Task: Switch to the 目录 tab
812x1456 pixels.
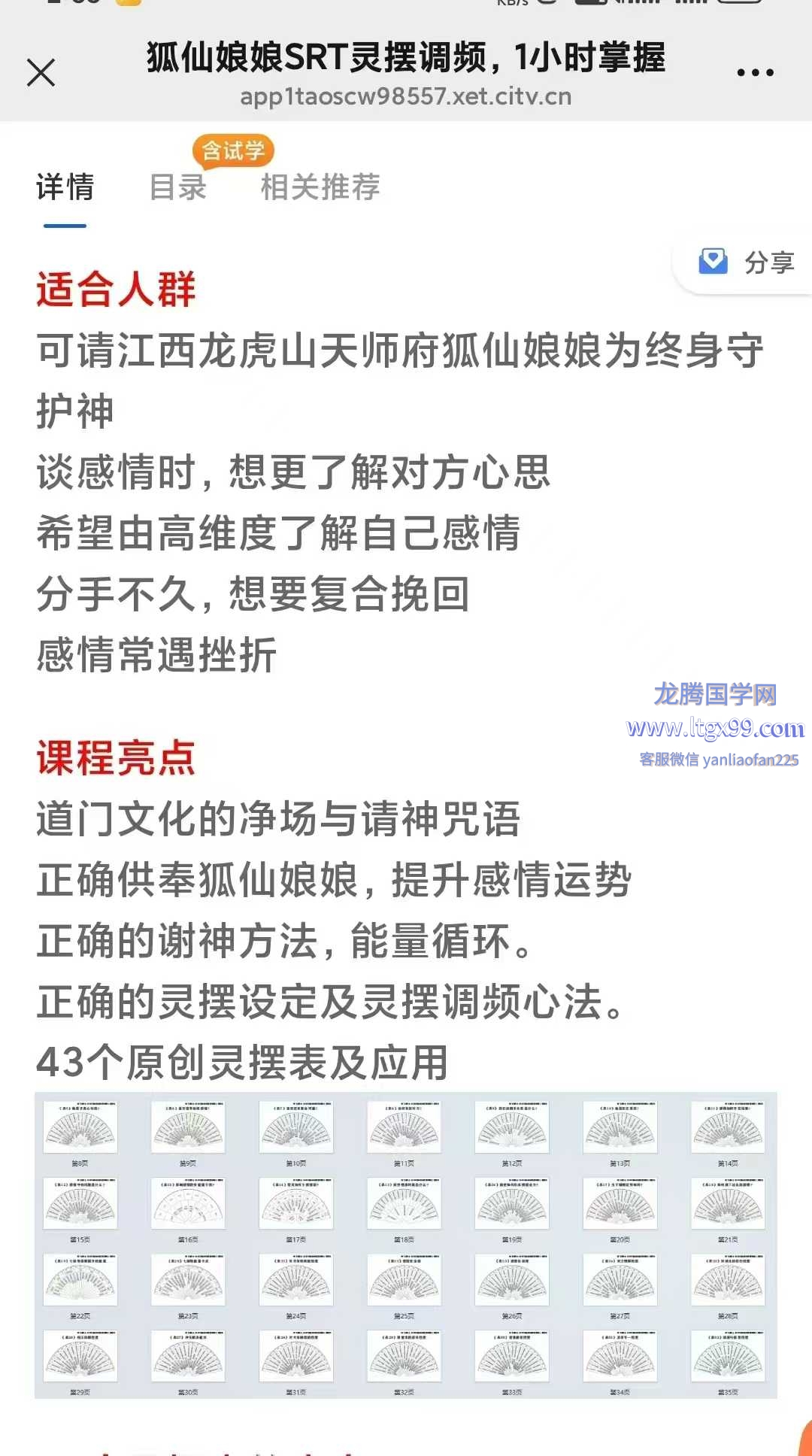Action: pos(178,187)
